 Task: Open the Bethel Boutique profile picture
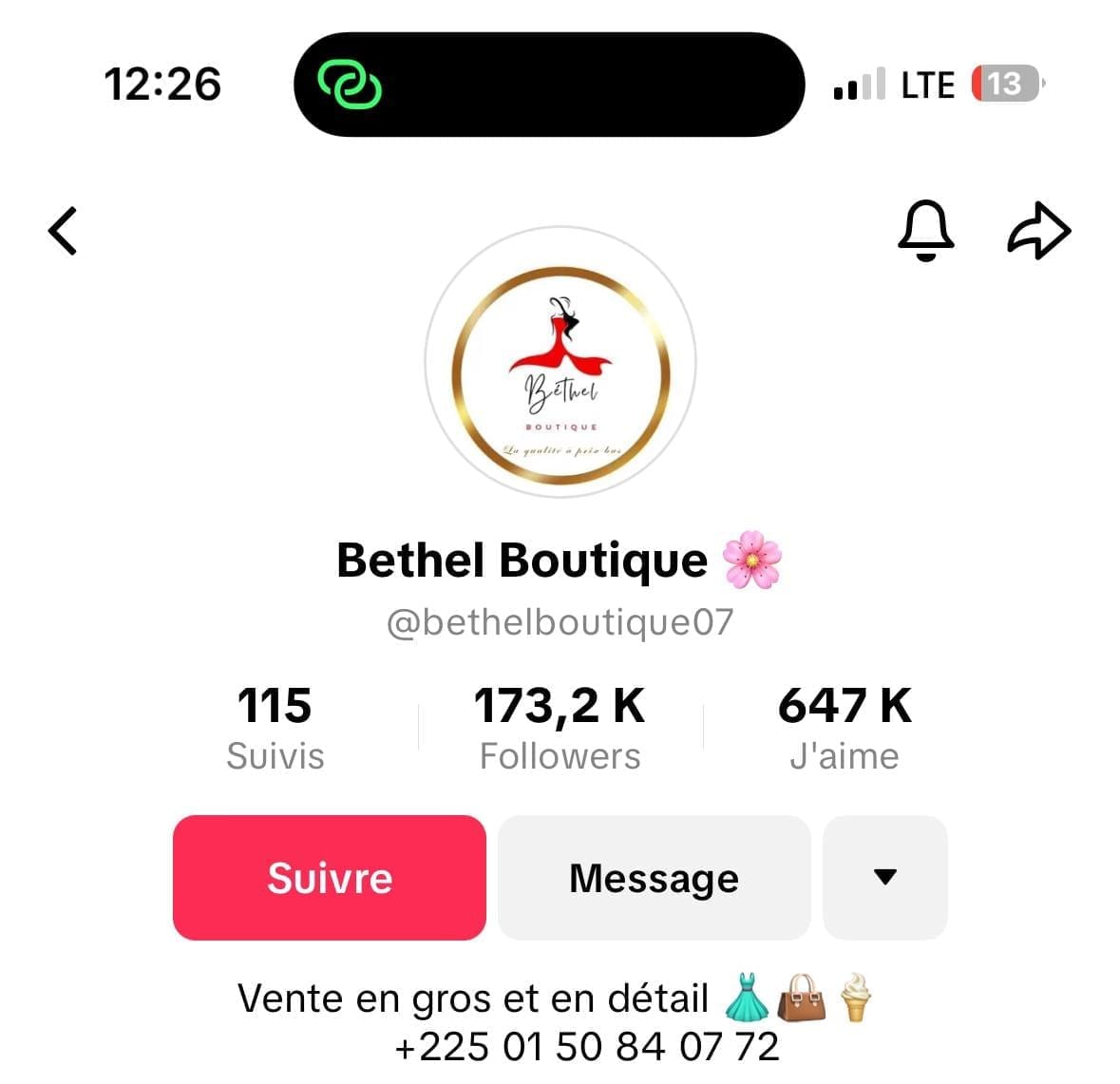pos(560,362)
